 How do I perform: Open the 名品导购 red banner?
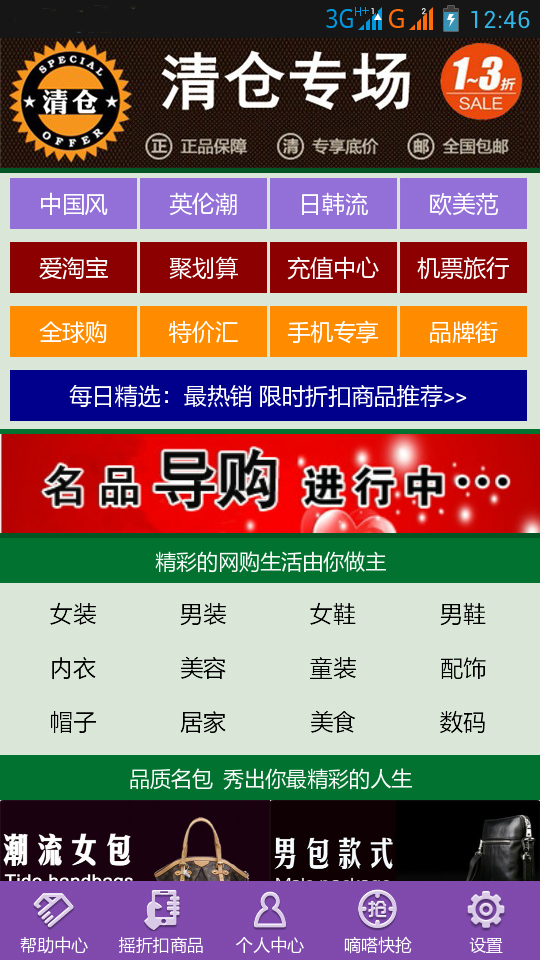pos(270,484)
